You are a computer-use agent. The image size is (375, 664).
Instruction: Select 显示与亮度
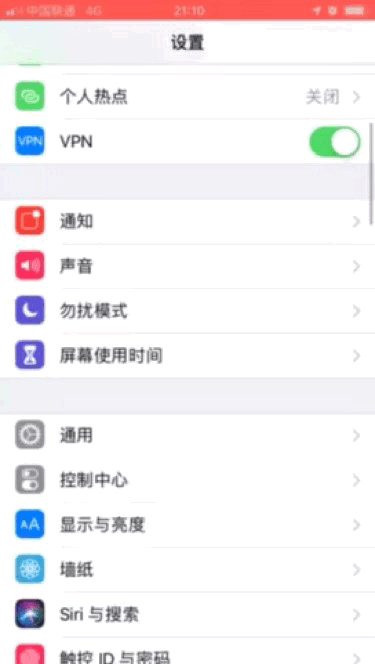point(188,525)
